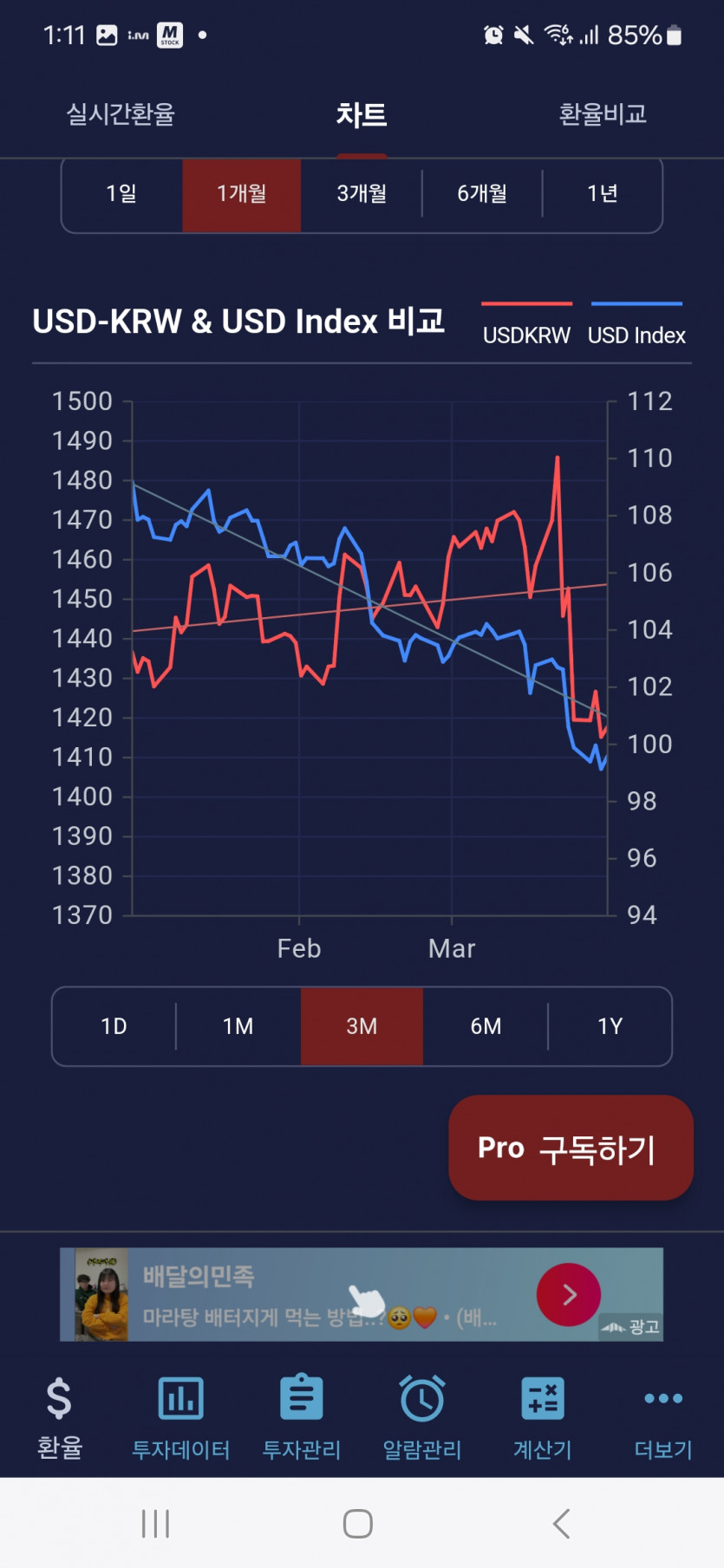Select the 6개월 period option
The image size is (724, 1568).
(482, 193)
